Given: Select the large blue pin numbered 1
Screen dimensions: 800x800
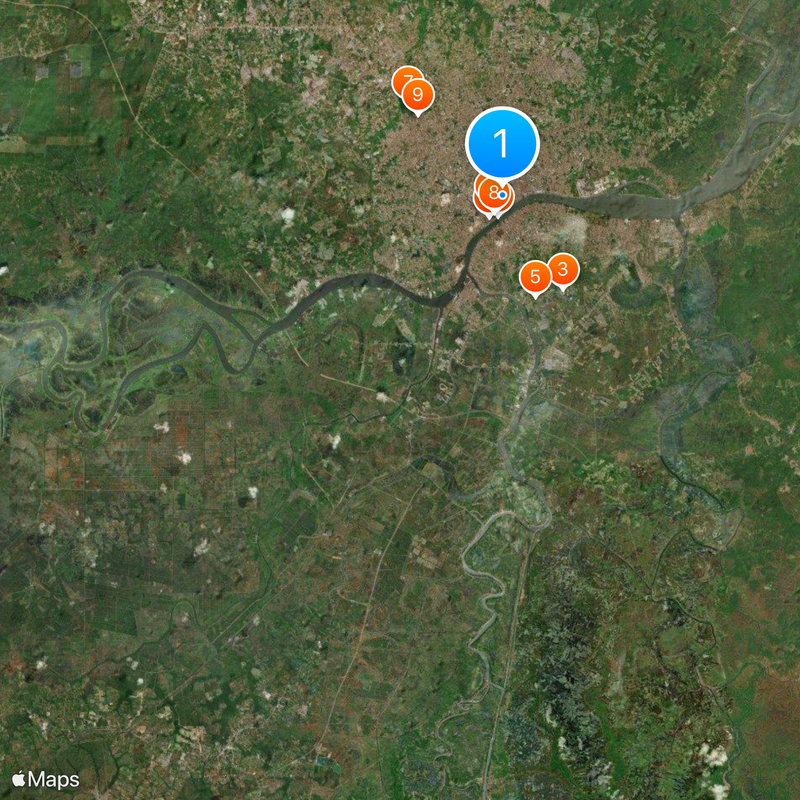Looking at the screenshot, I should [x=502, y=144].
